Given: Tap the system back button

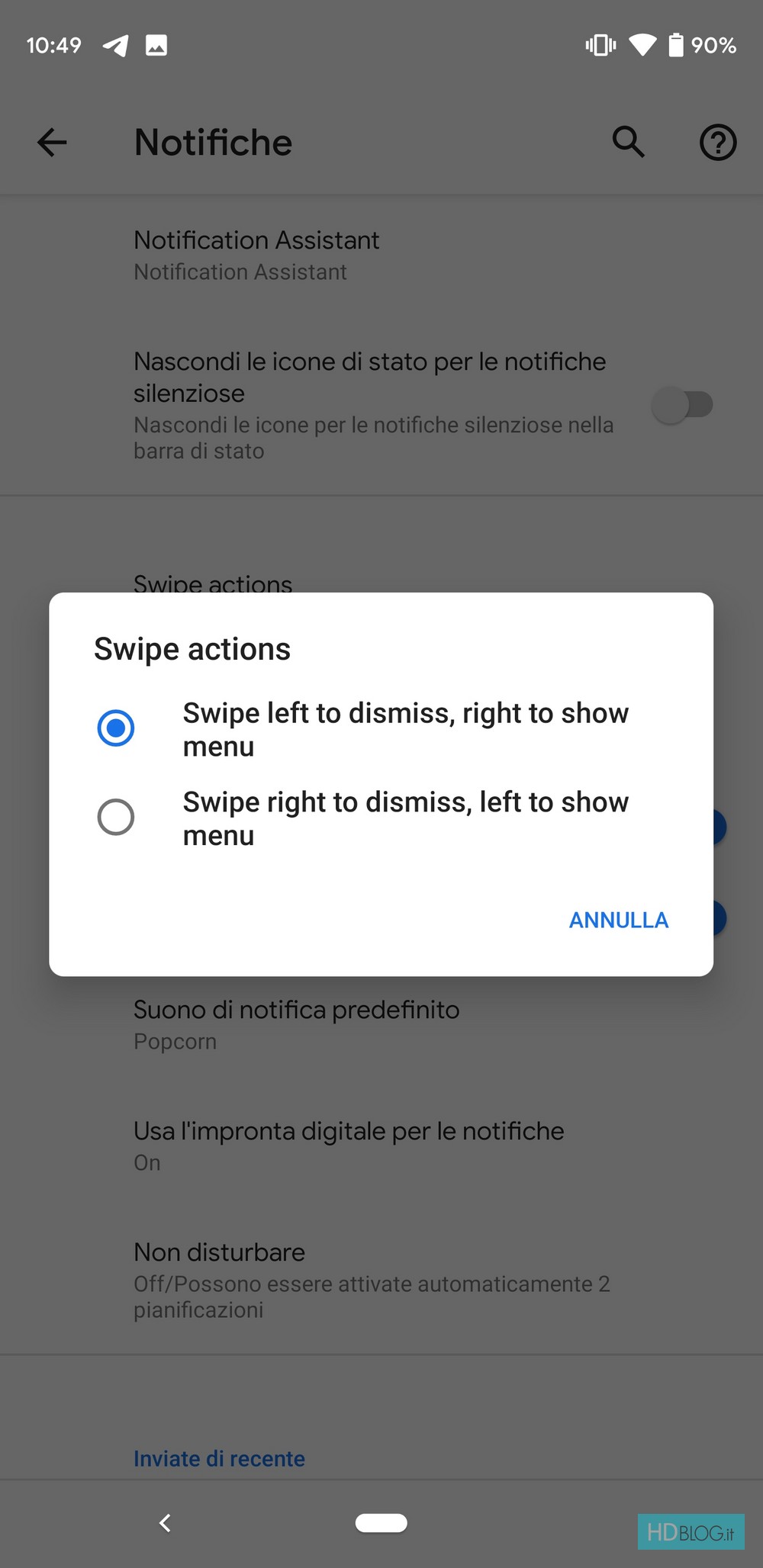Looking at the screenshot, I should point(165,1523).
